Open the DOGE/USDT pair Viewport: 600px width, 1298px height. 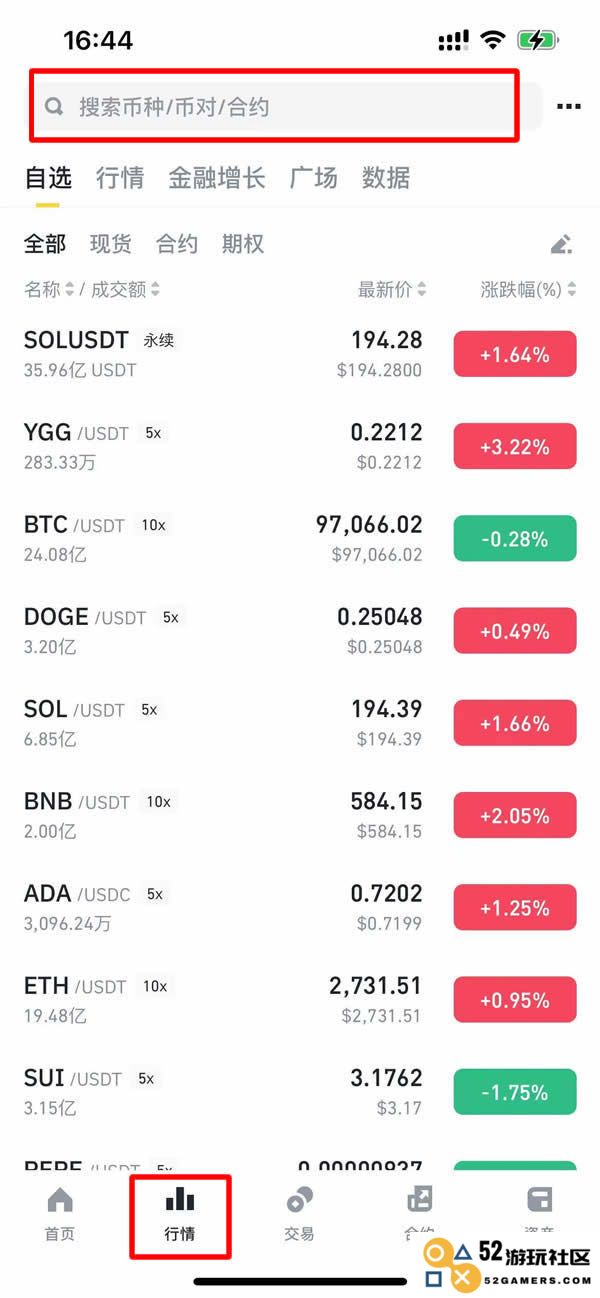[300, 631]
